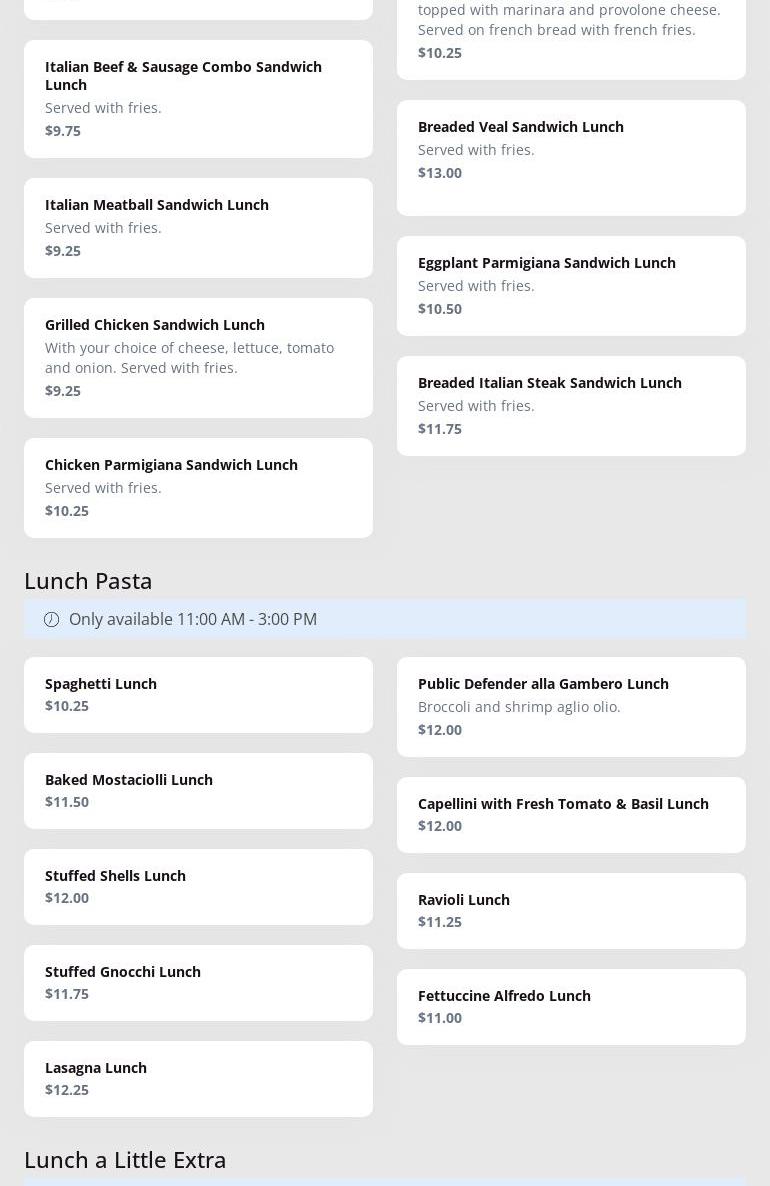Select Breaded Veal Sandwich Lunch
This screenshot has width=770, height=1186.
[x=571, y=157]
